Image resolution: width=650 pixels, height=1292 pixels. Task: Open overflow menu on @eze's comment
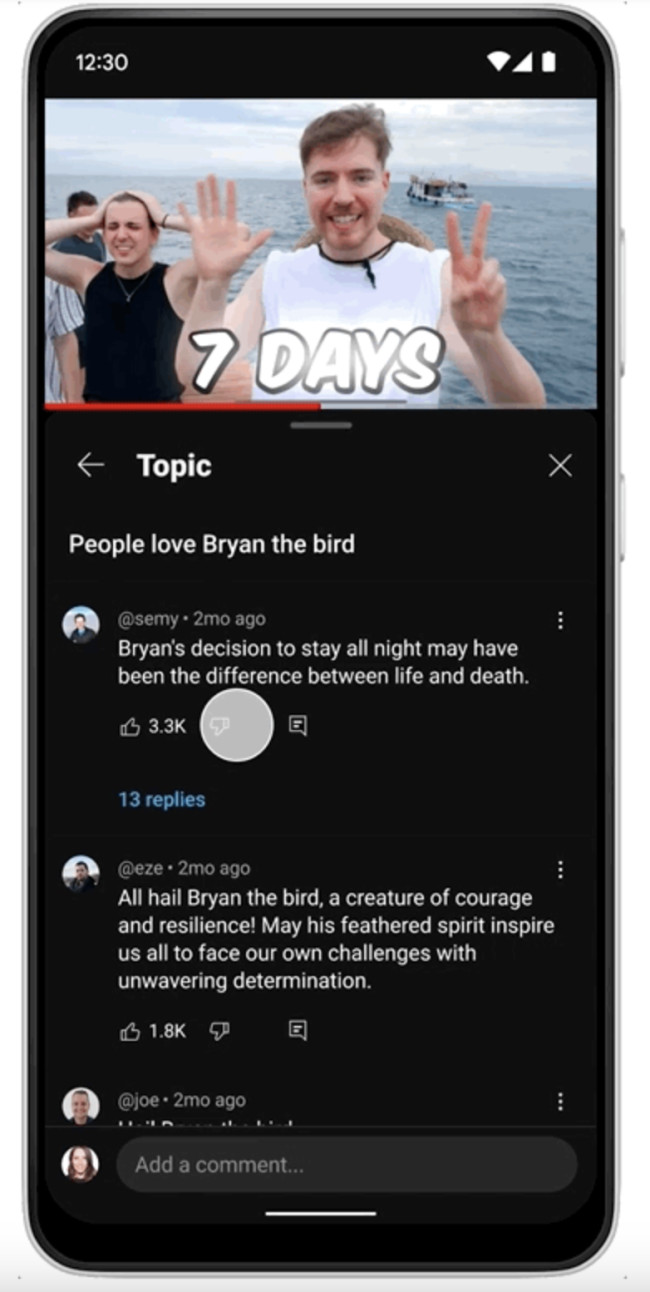560,870
